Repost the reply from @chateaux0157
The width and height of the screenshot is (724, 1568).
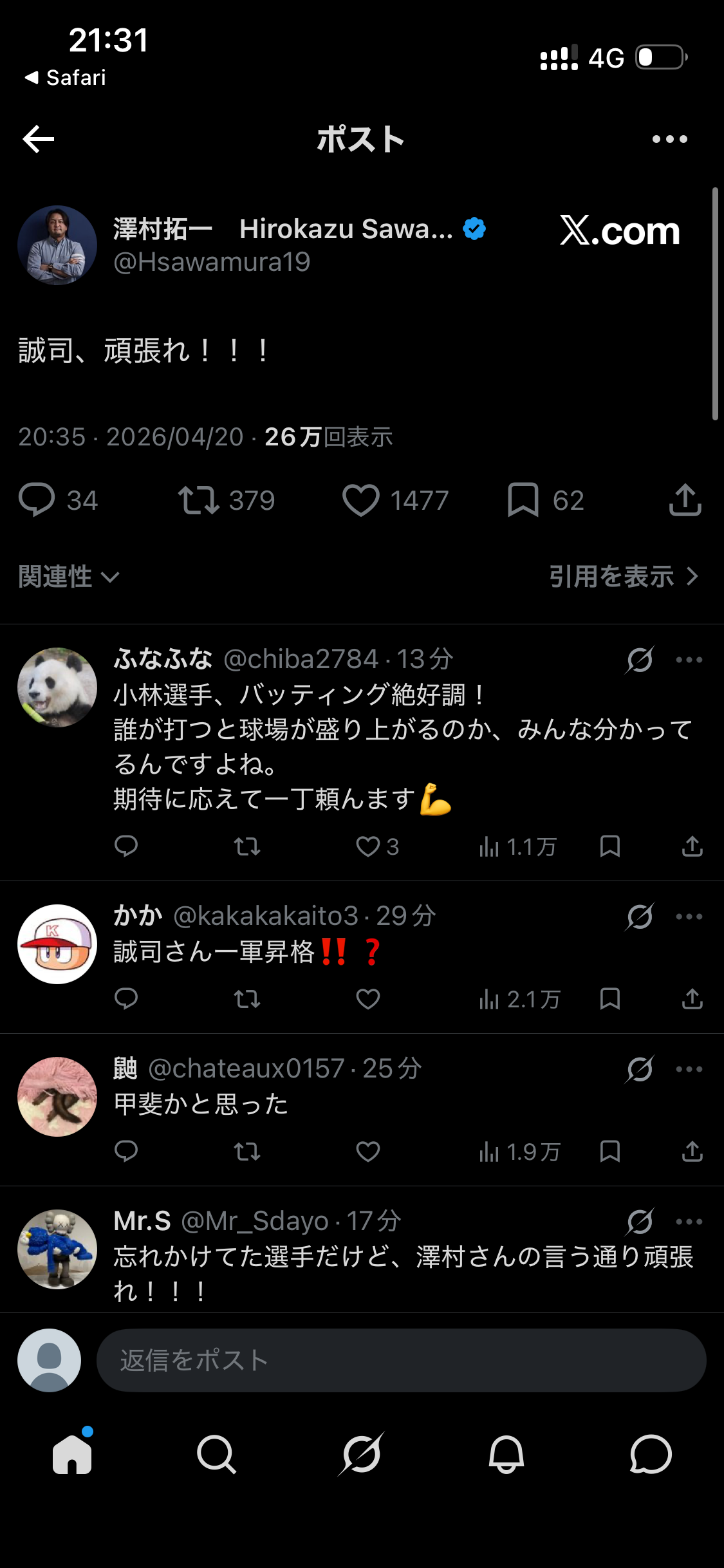tap(247, 1152)
